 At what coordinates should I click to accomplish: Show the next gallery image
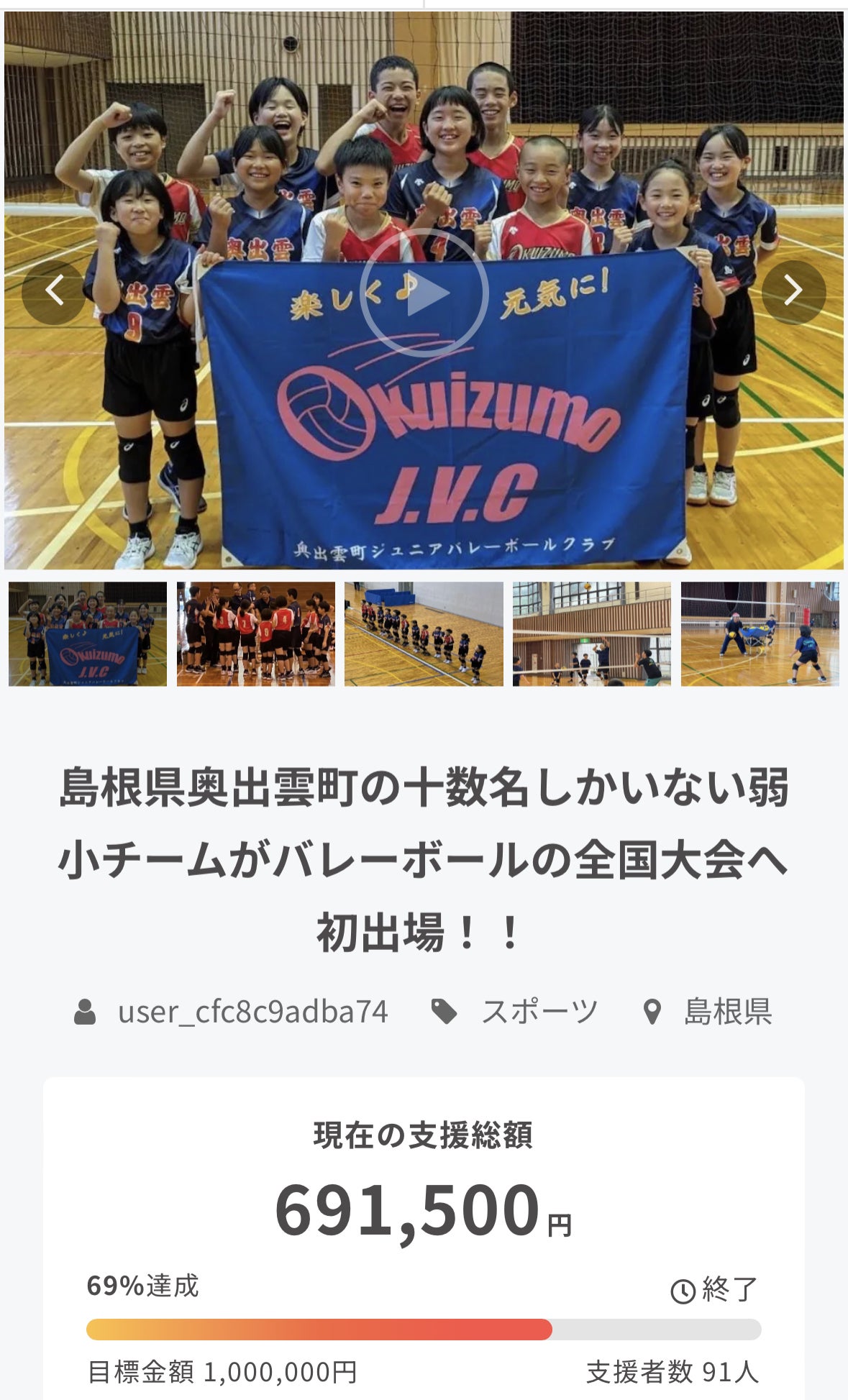point(793,291)
